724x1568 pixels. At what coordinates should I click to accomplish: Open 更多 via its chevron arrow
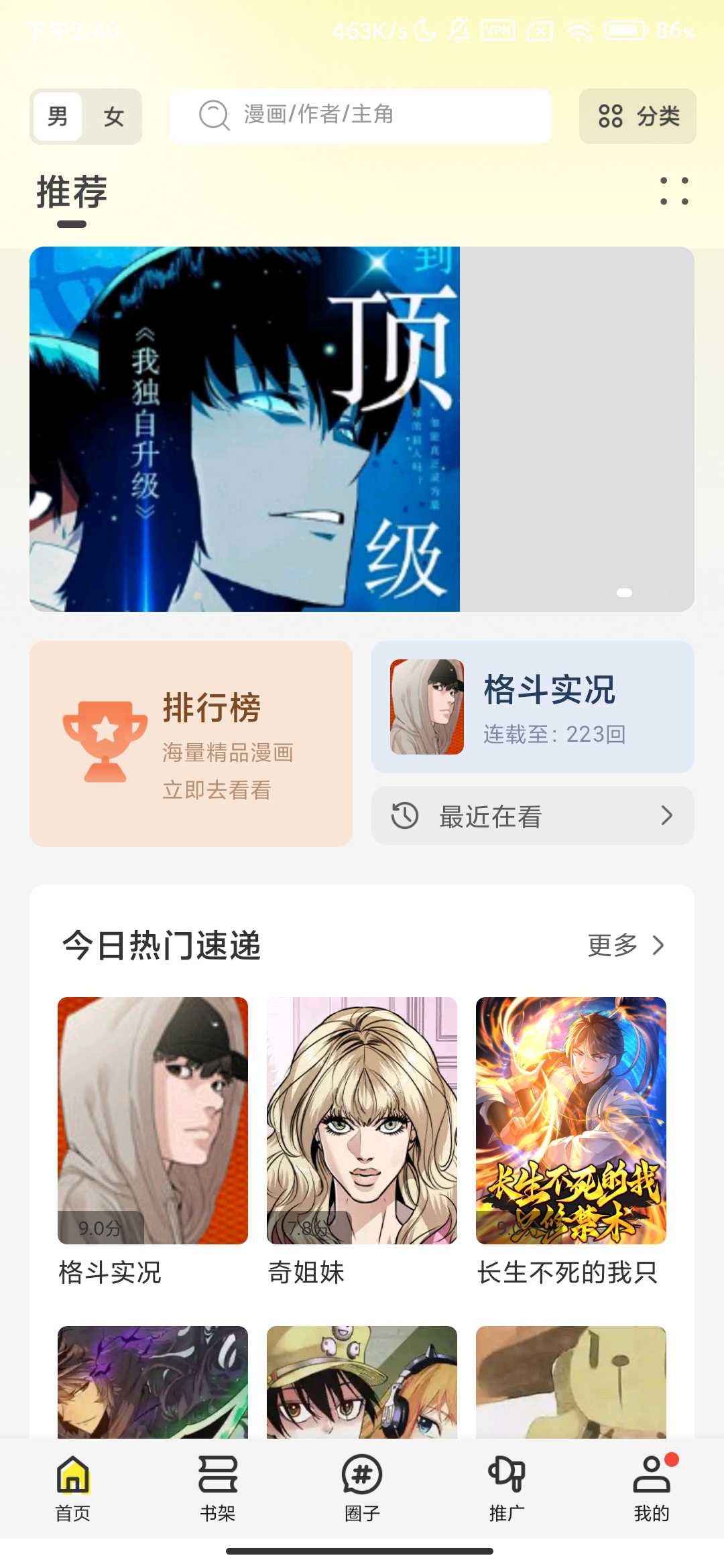[657, 945]
